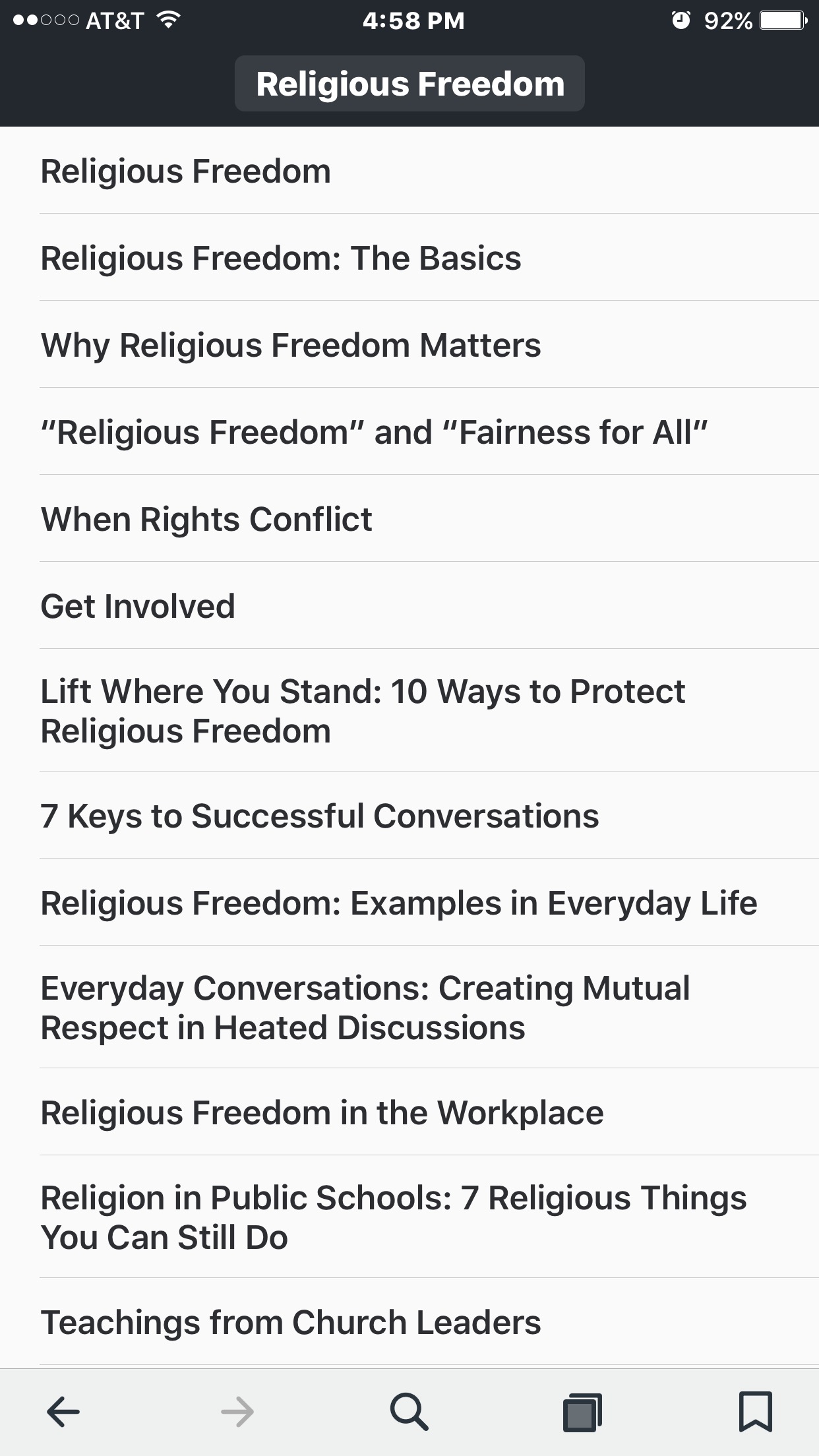The height and width of the screenshot is (1456, 819).
Task: Open 7 Keys to Successful Conversations
Action: coord(409,816)
